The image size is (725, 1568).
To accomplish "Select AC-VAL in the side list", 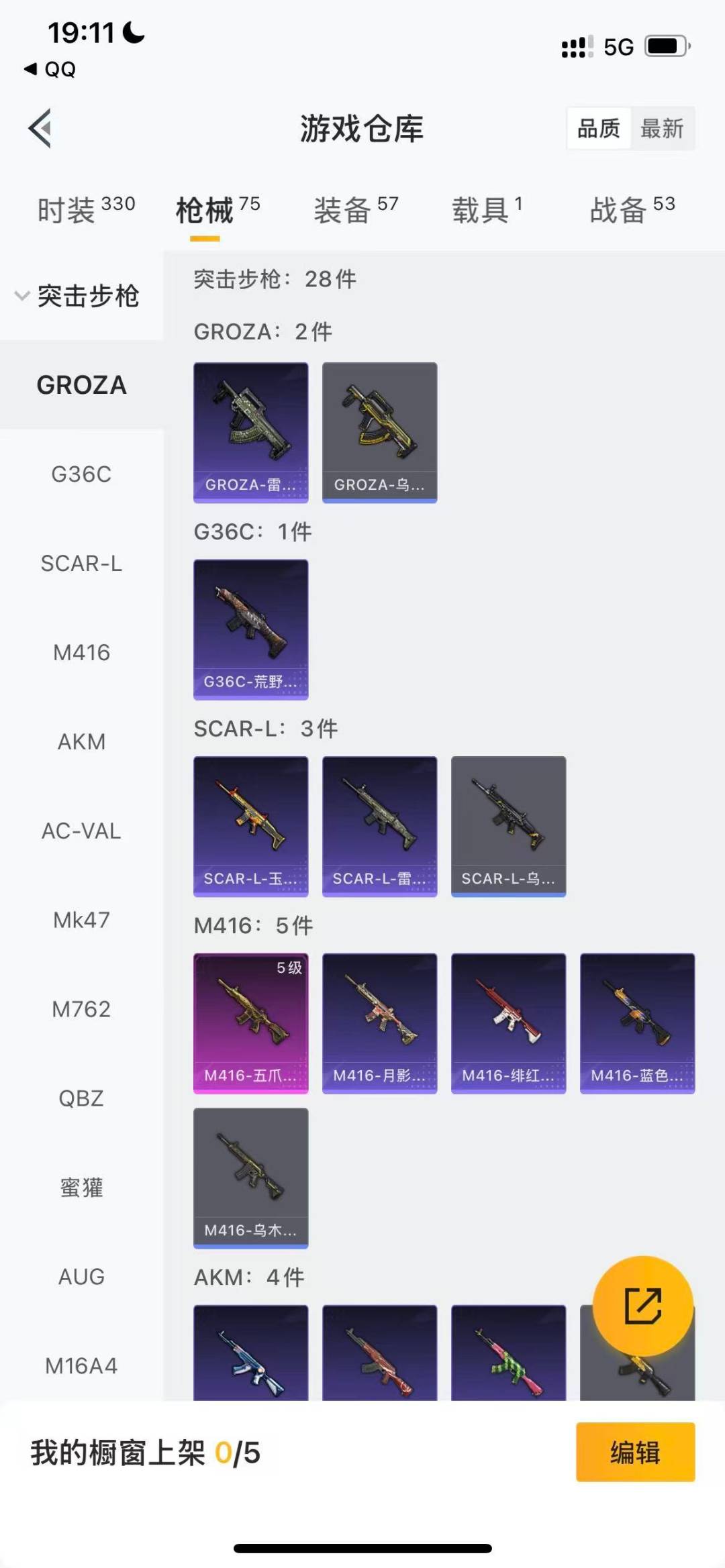I will click(81, 831).
